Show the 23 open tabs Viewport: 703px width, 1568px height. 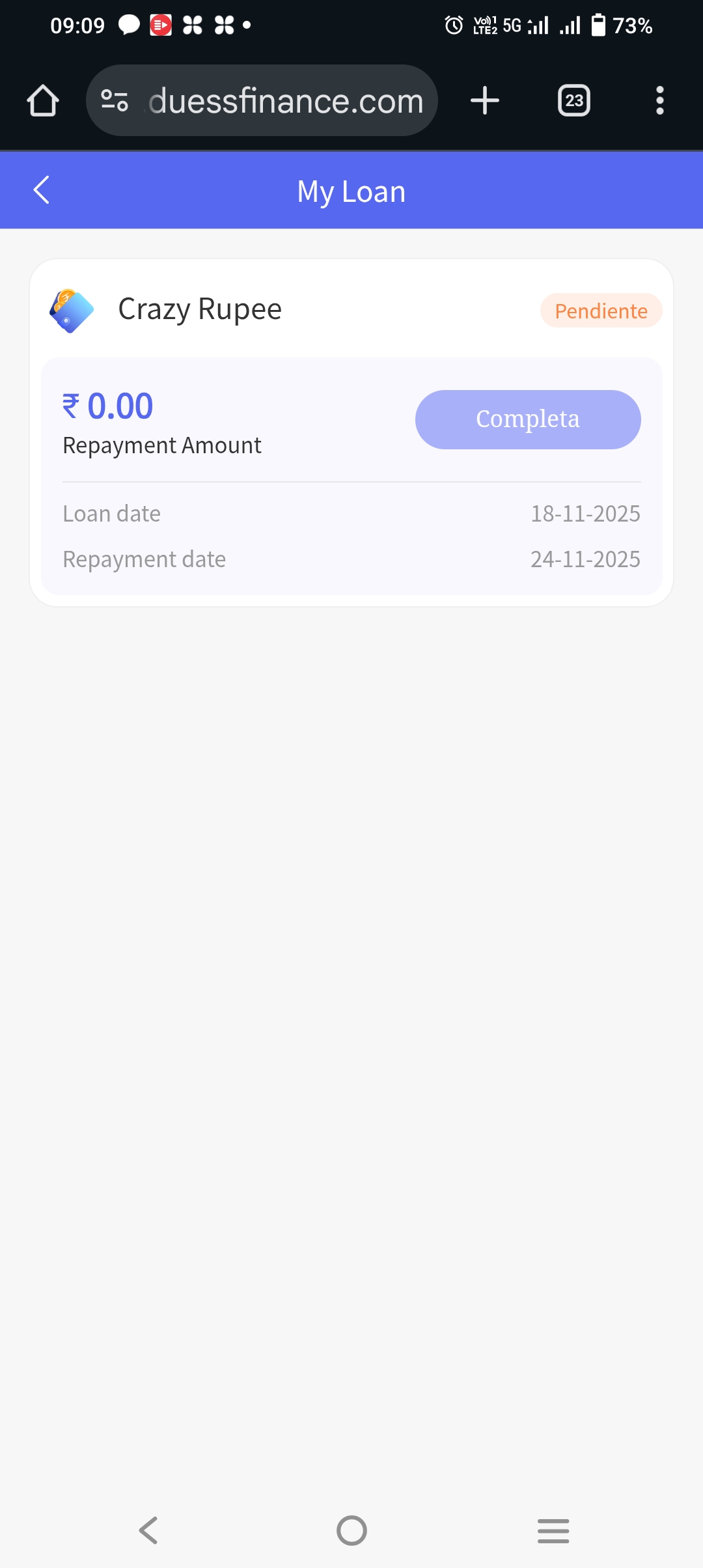tap(573, 101)
